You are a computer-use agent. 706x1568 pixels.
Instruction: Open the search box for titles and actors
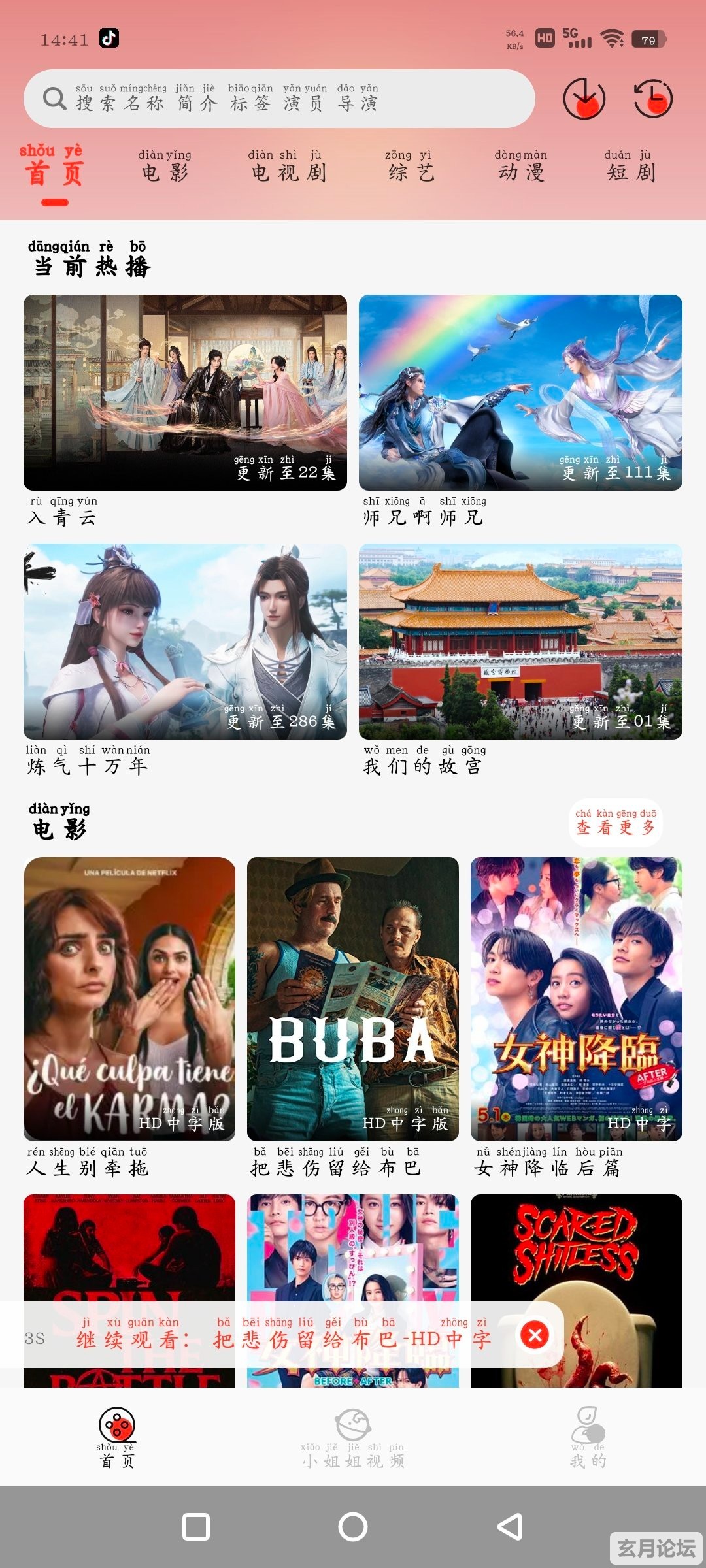(x=279, y=99)
